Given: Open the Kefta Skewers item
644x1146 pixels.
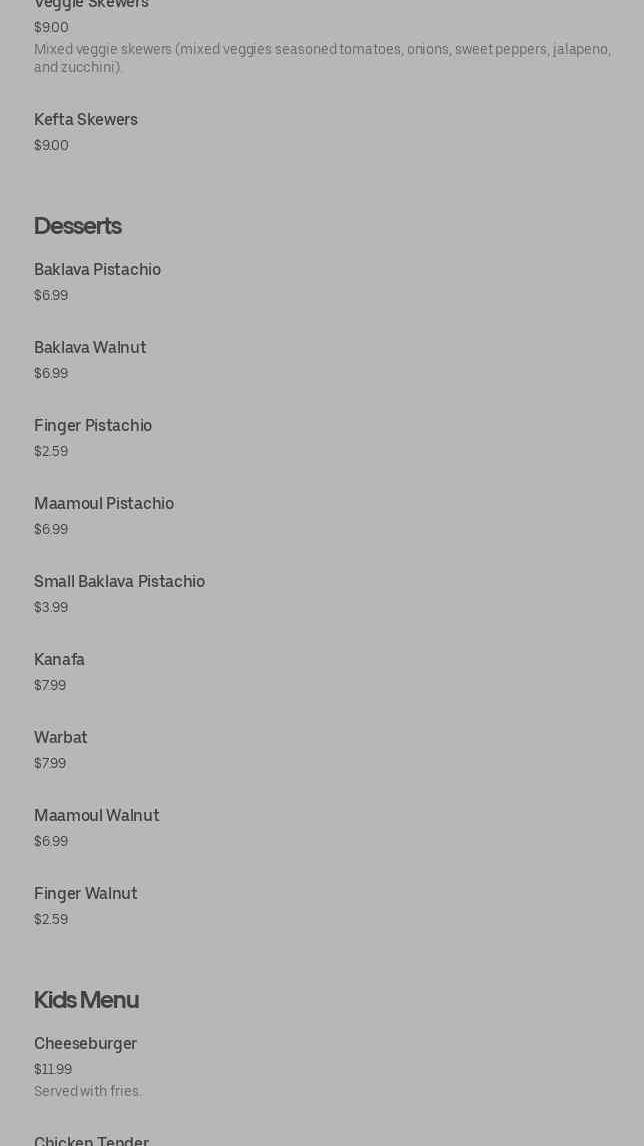Looking at the screenshot, I should point(86,121).
